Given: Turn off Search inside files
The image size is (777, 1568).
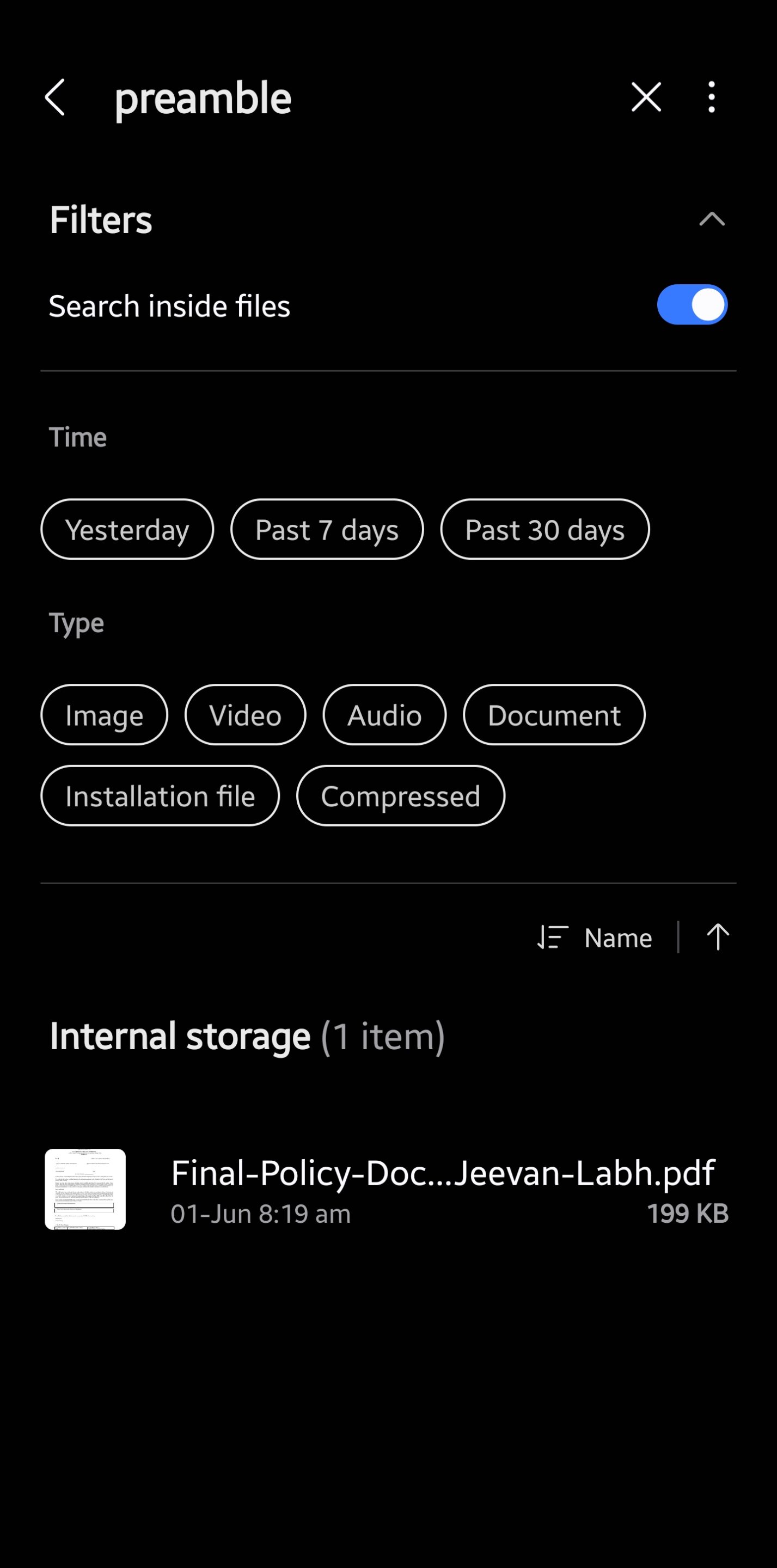Looking at the screenshot, I should pyautogui.click(x=692, y=305).
